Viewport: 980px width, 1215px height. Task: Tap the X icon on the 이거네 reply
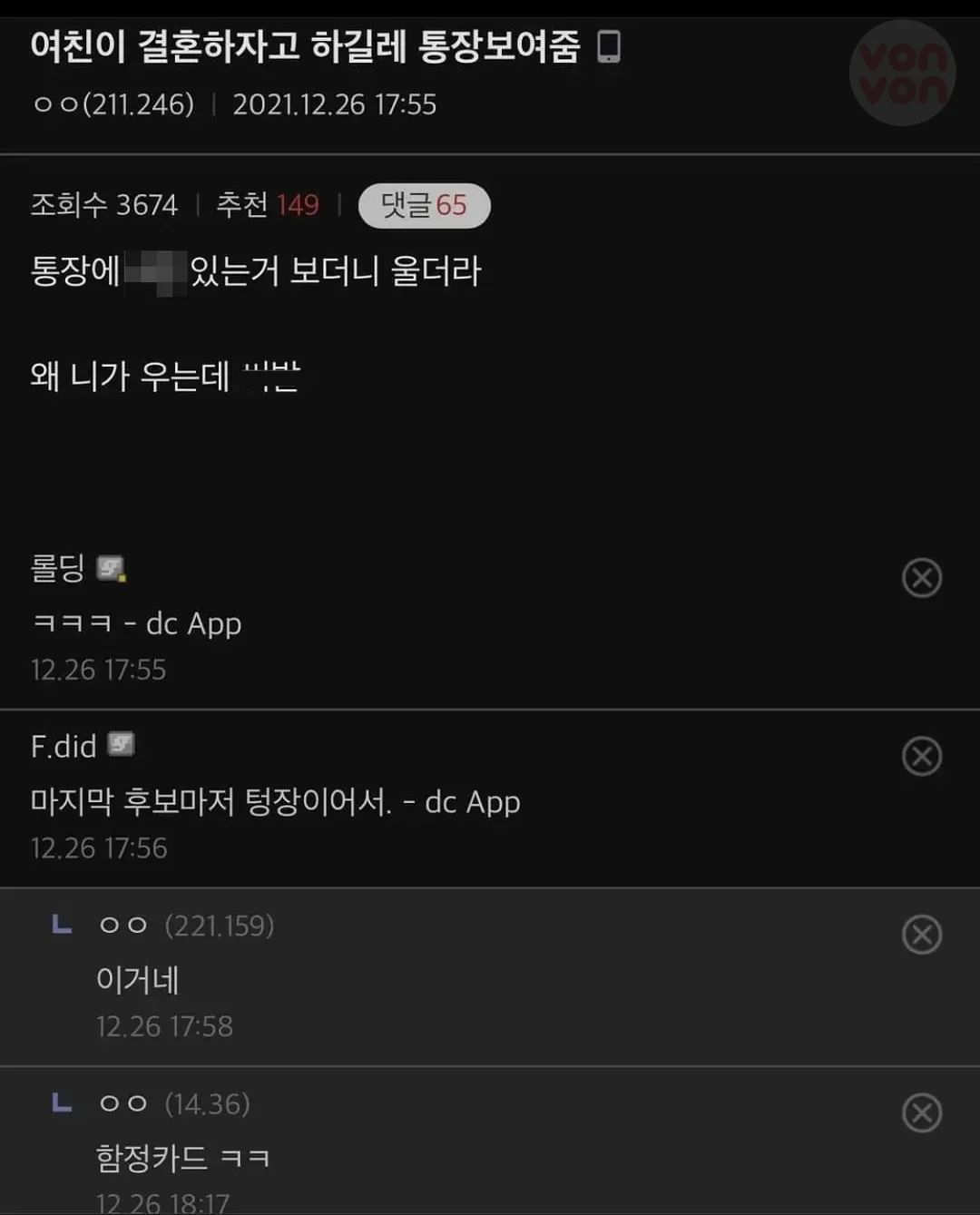(922, 935)
